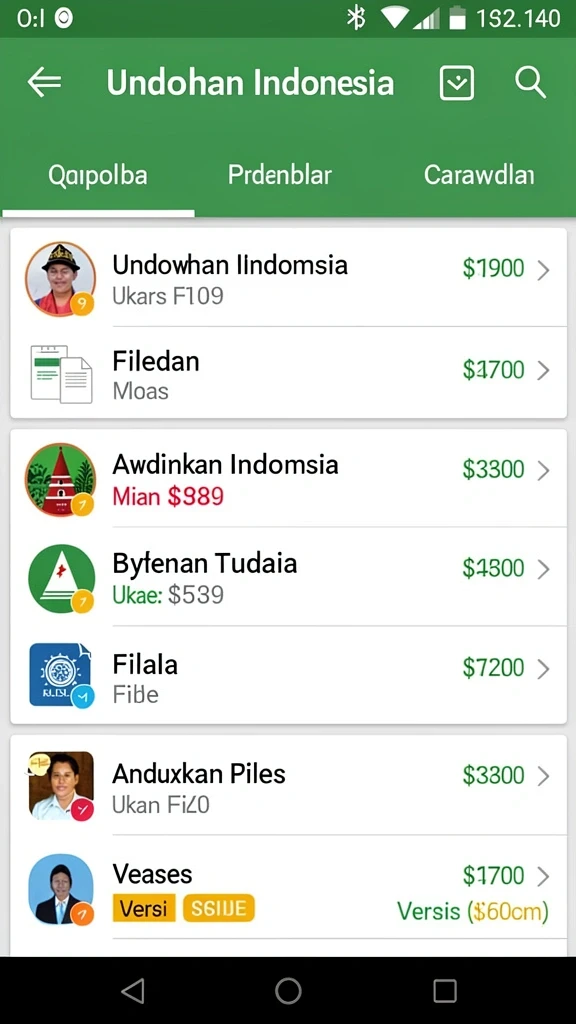Switch to the Prdenblar tab

[x=280, y=175]
